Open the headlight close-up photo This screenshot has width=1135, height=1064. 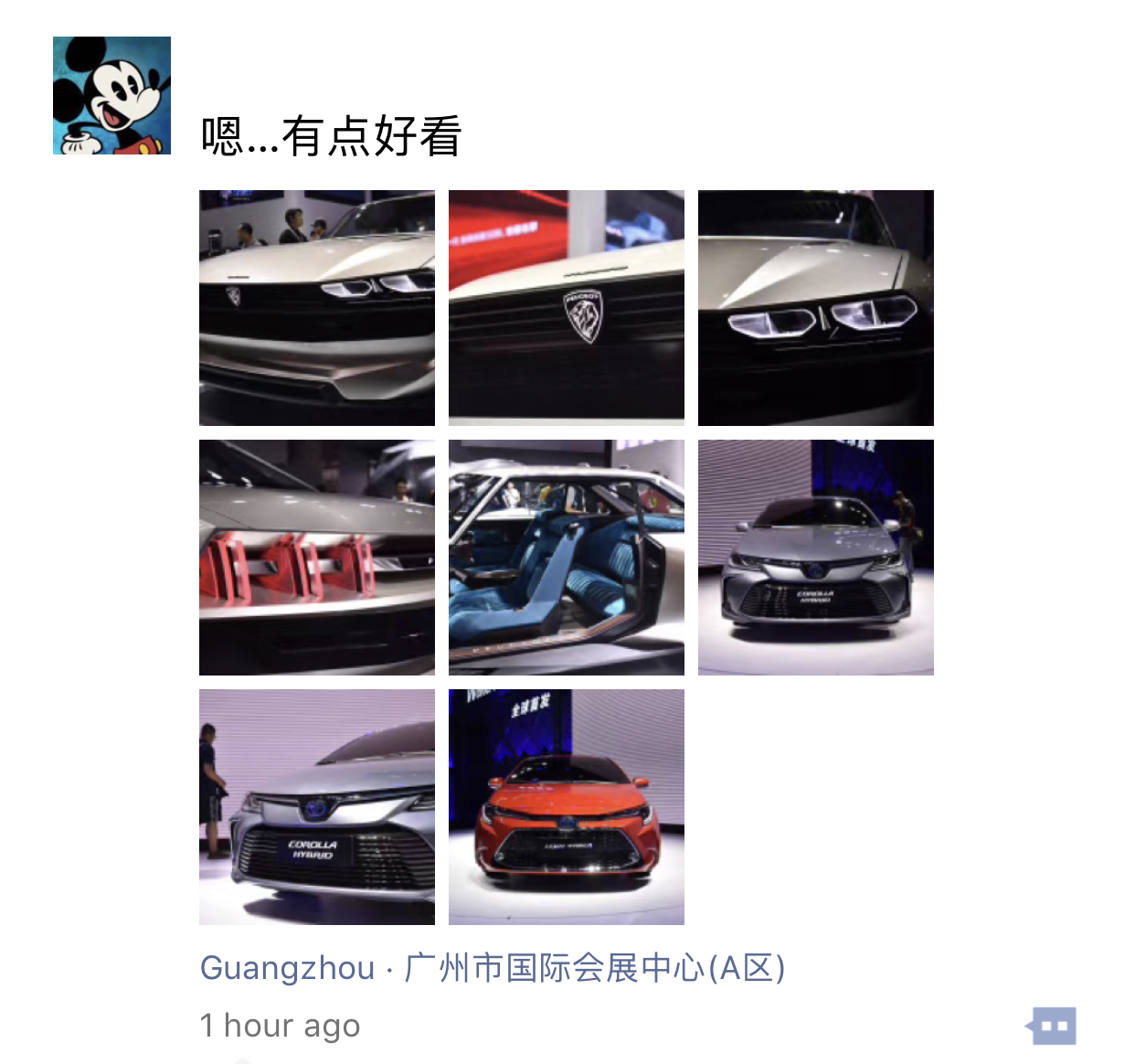pos(815,307)
